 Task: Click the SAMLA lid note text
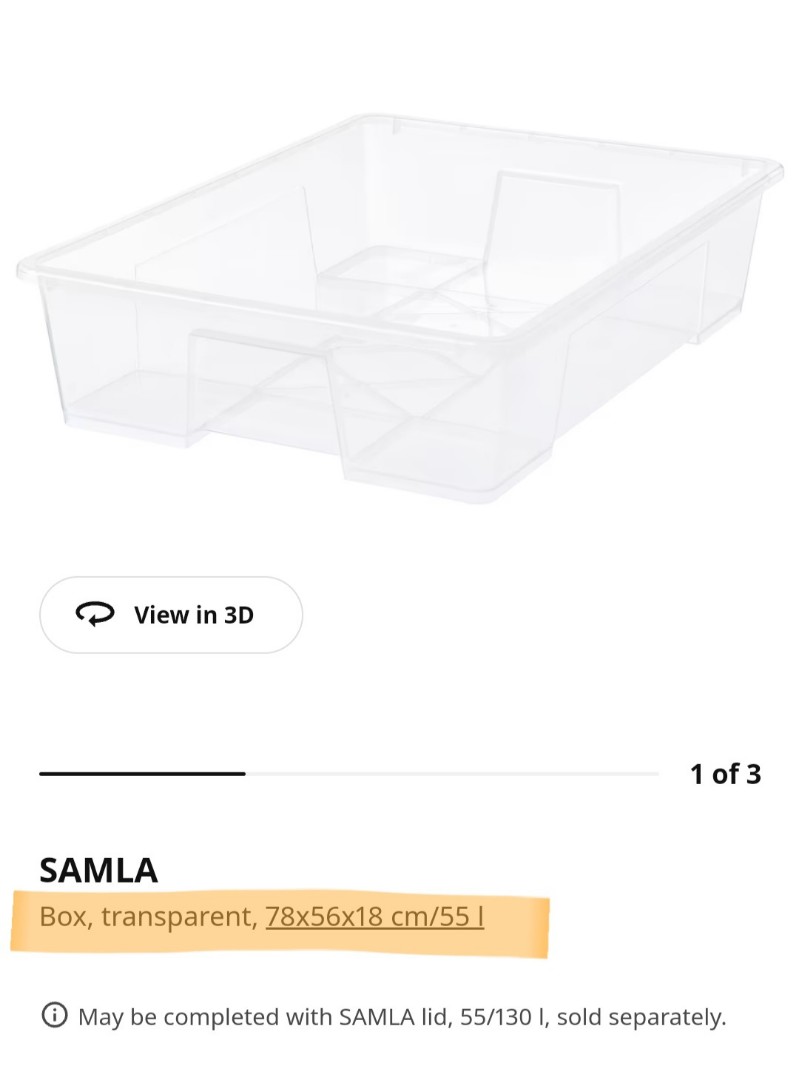click(400, 1017)
